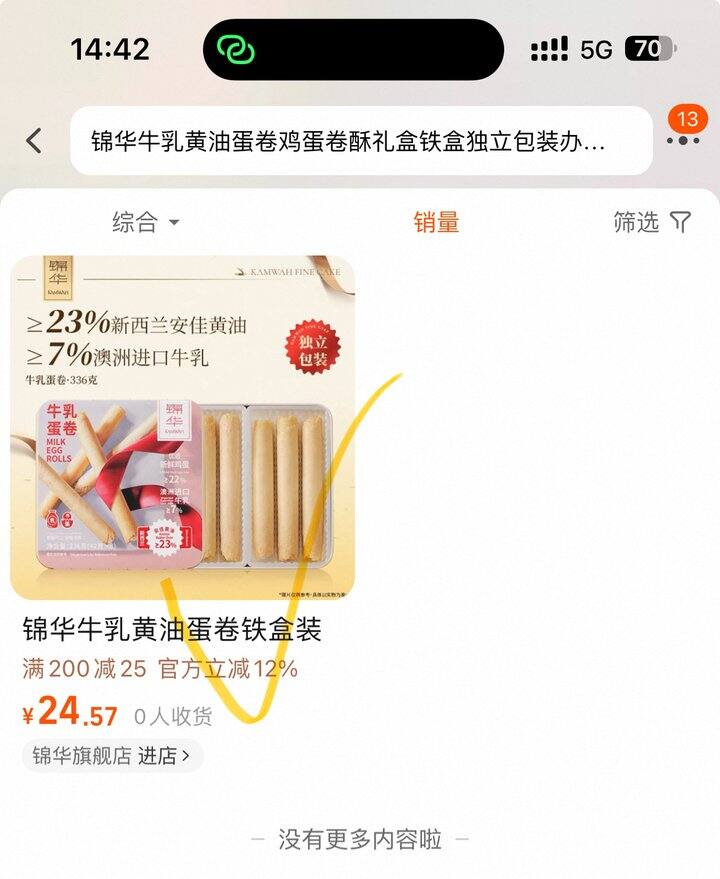Enter 锦华旗舰店 via 进店 link

click(x=112, y=755)
